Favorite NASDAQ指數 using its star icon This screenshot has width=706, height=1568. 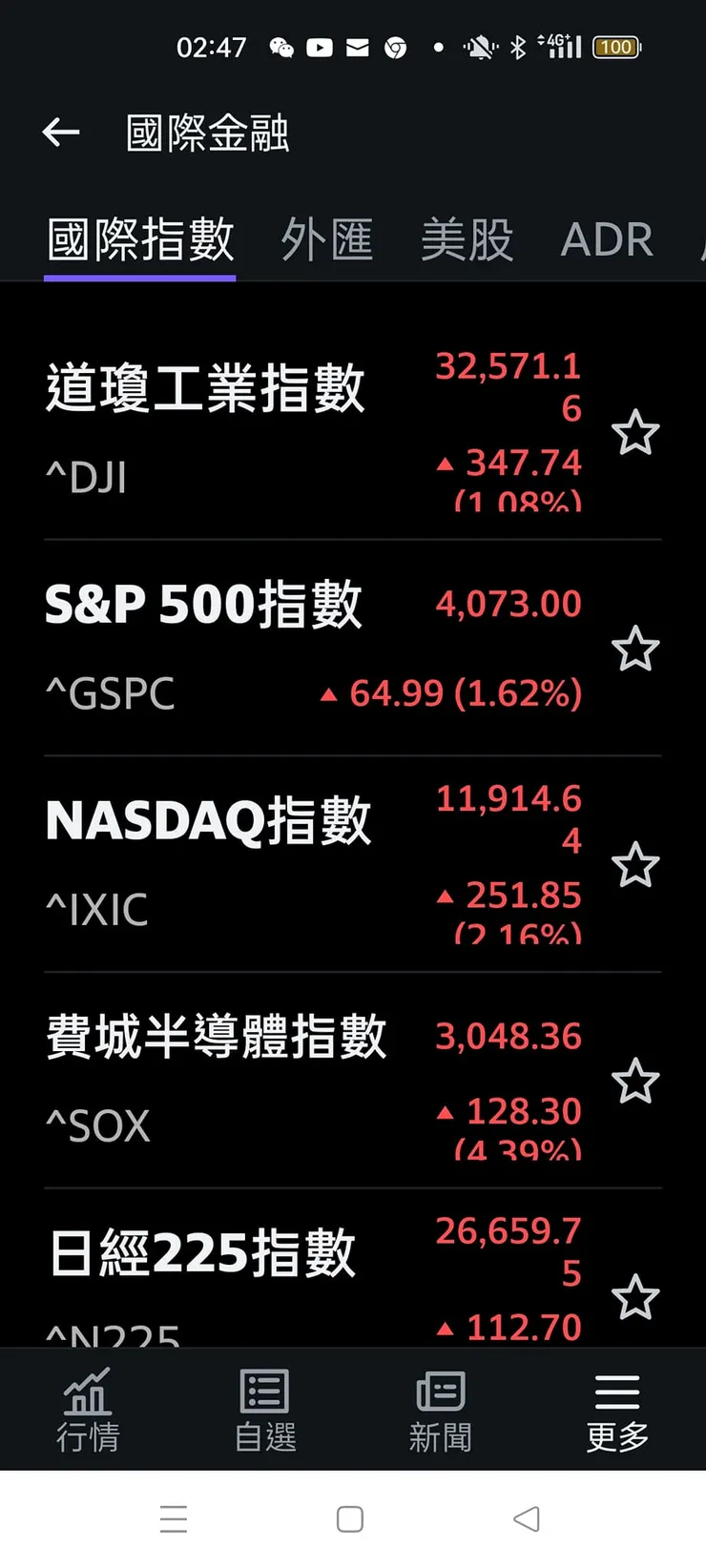click(x=634, y=866)
